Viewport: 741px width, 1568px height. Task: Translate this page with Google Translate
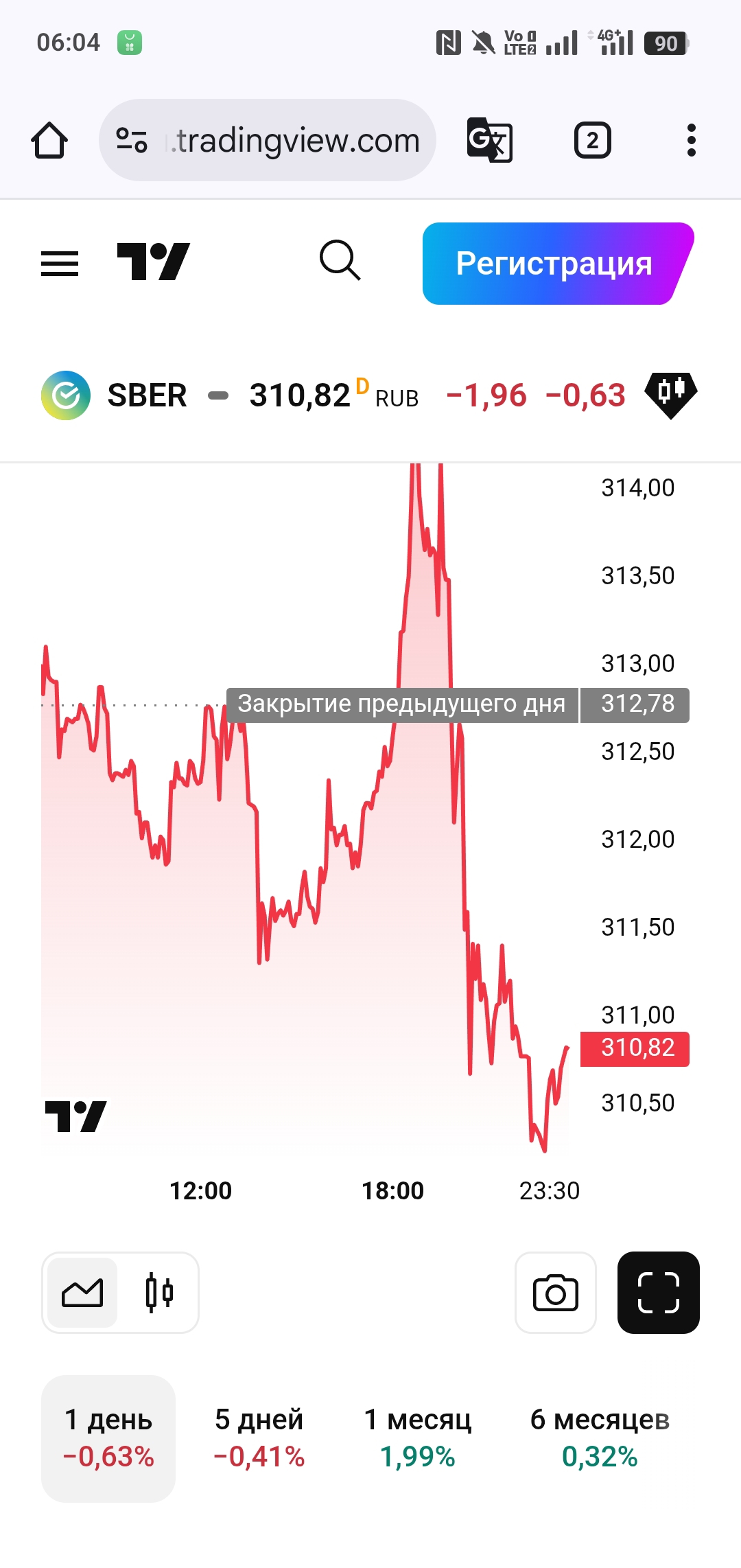[489, 141]
